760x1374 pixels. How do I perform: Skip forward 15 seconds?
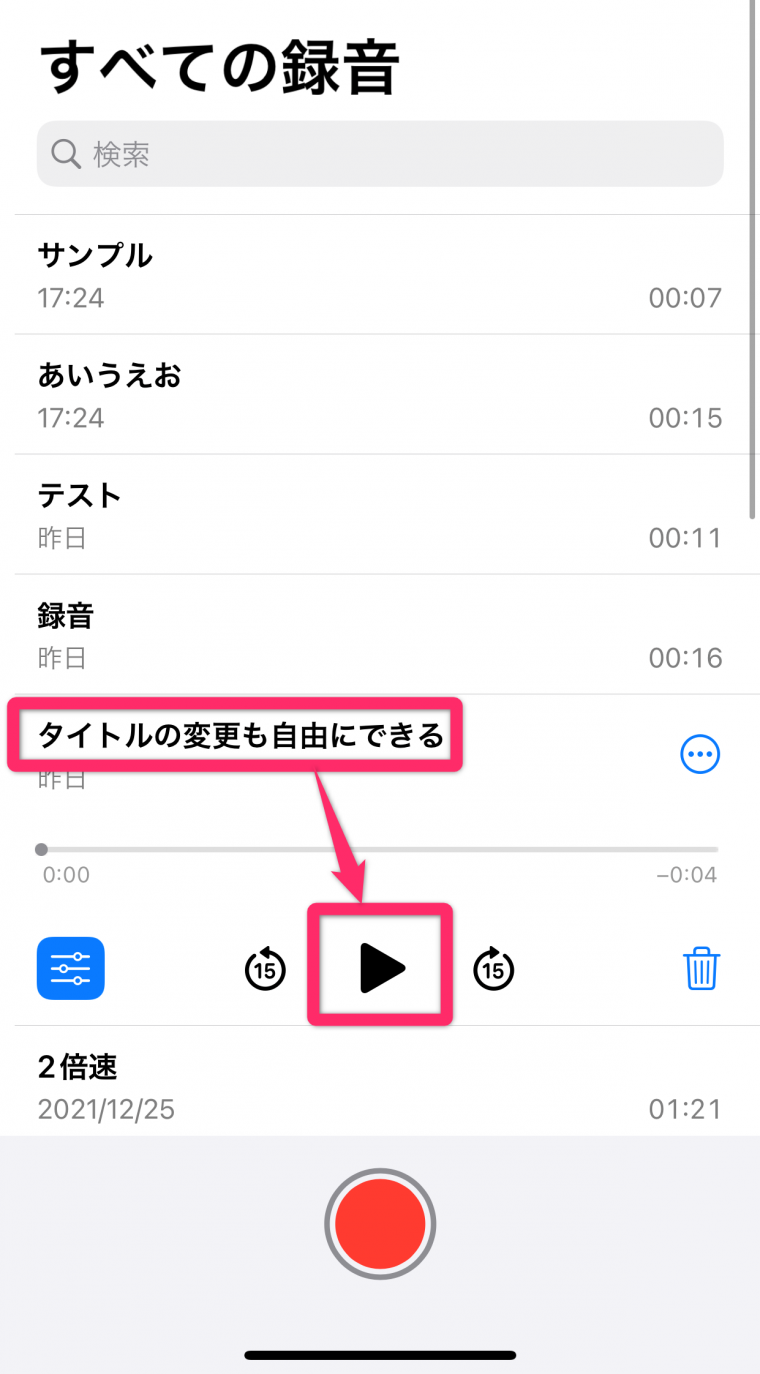point(493,969)
